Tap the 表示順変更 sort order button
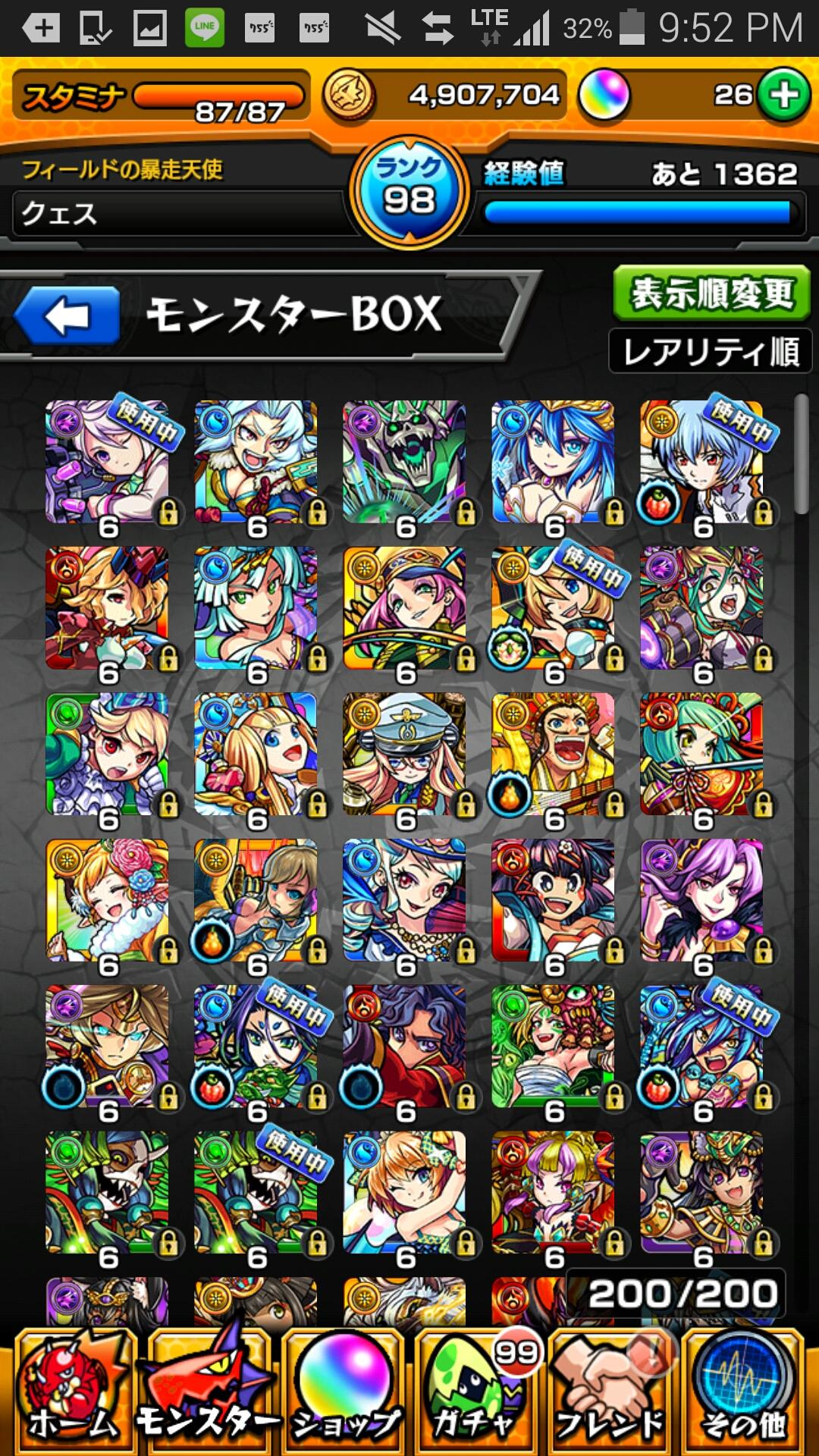The image size is (819, 1456). 711,293
